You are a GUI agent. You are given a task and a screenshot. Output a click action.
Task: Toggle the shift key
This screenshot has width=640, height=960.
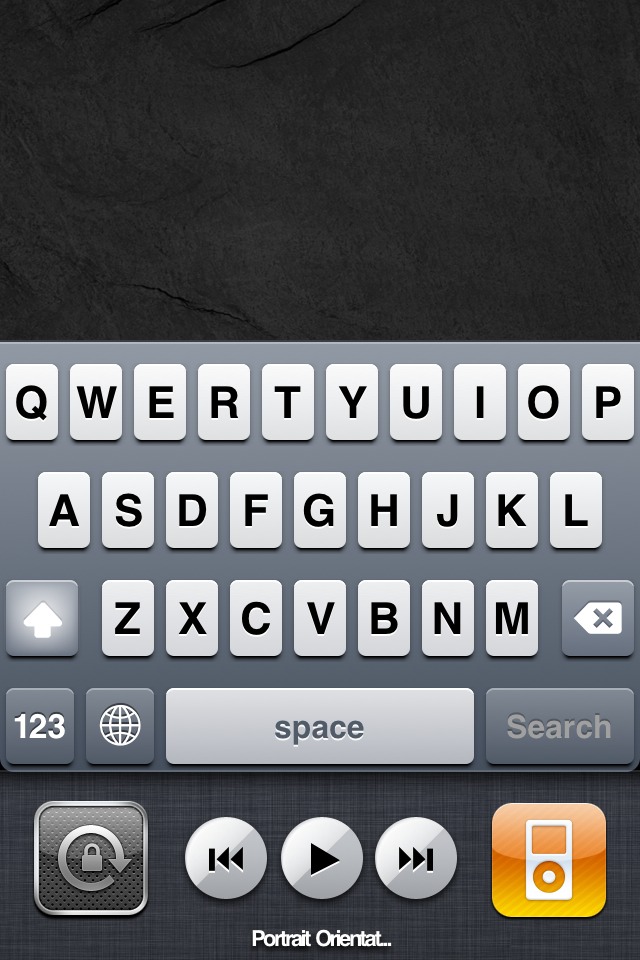click(x=42, y=618)
